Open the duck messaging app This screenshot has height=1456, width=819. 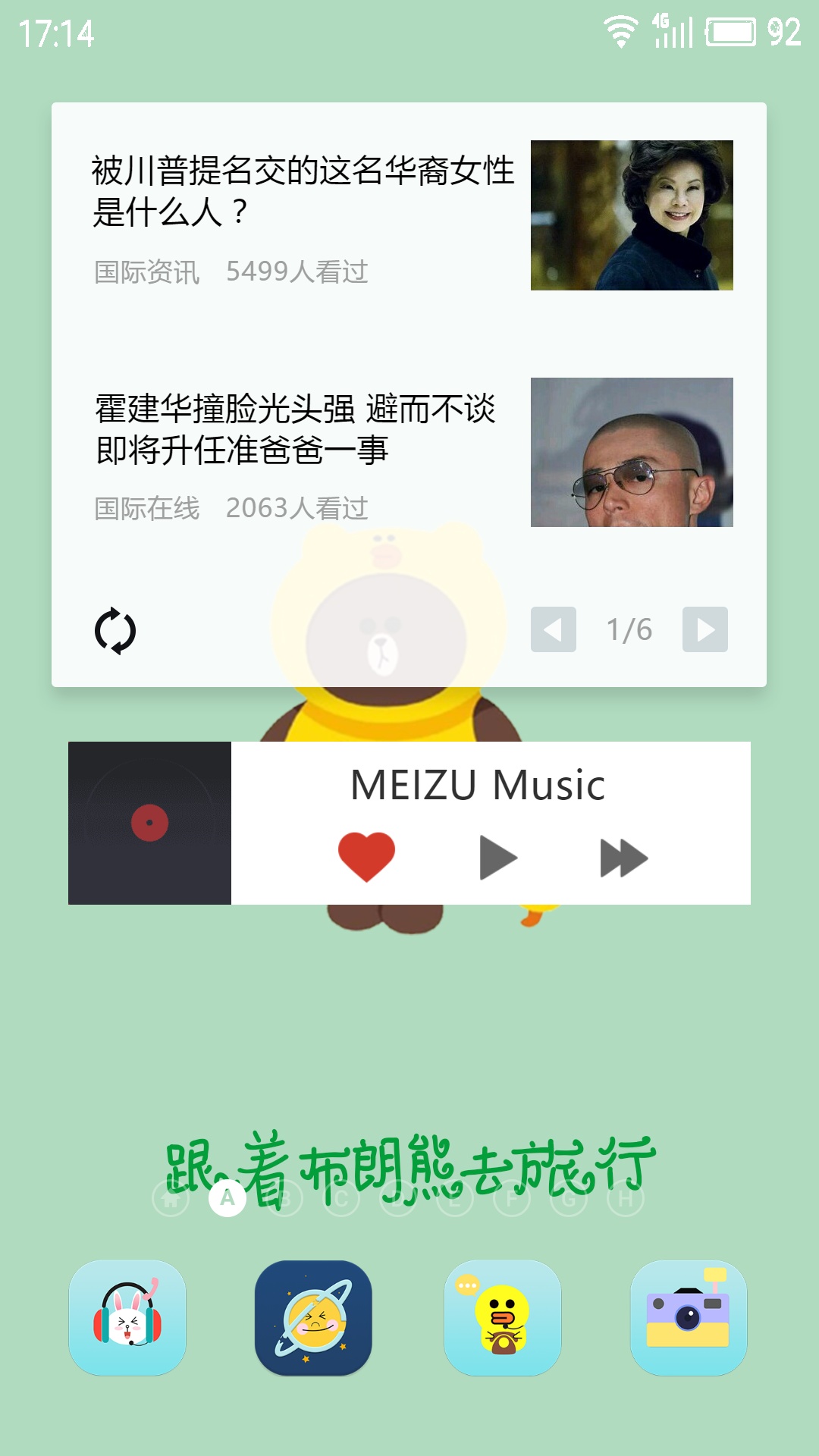(x=502, y=1318)
